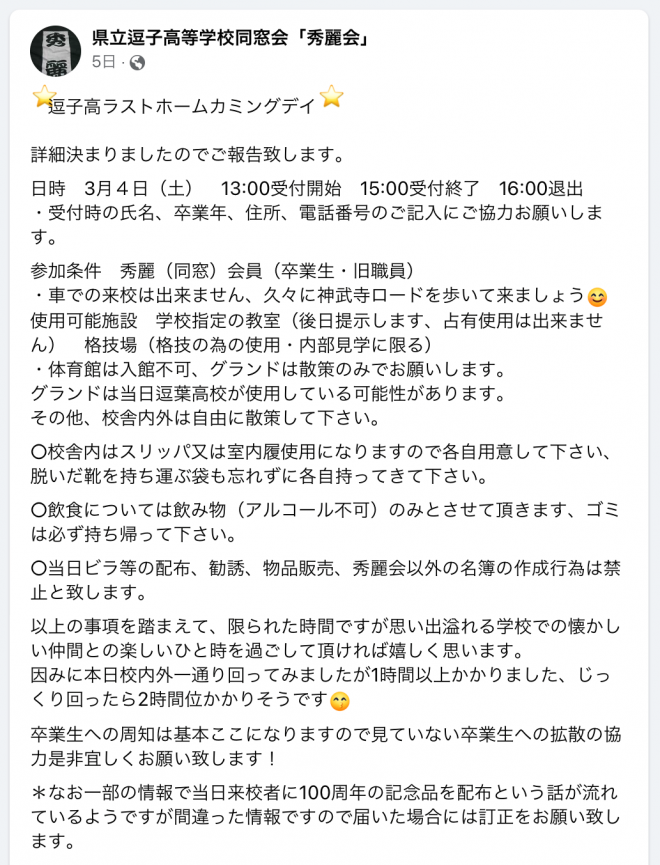Tap the 秀麗会 profile avatar
The width and height of the screenshot is (660, 865).
(x=56, y=51)
